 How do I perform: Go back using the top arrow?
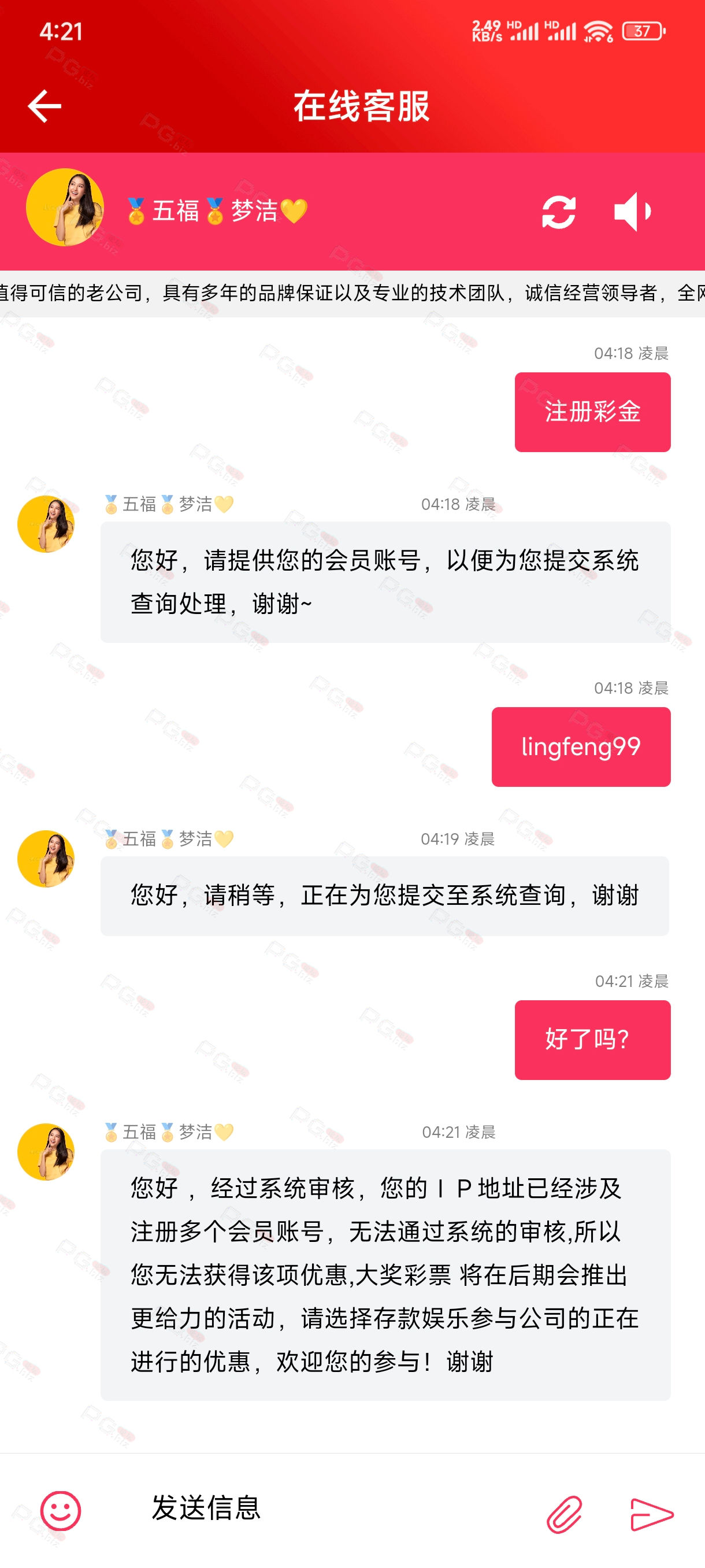coord(44,106)
